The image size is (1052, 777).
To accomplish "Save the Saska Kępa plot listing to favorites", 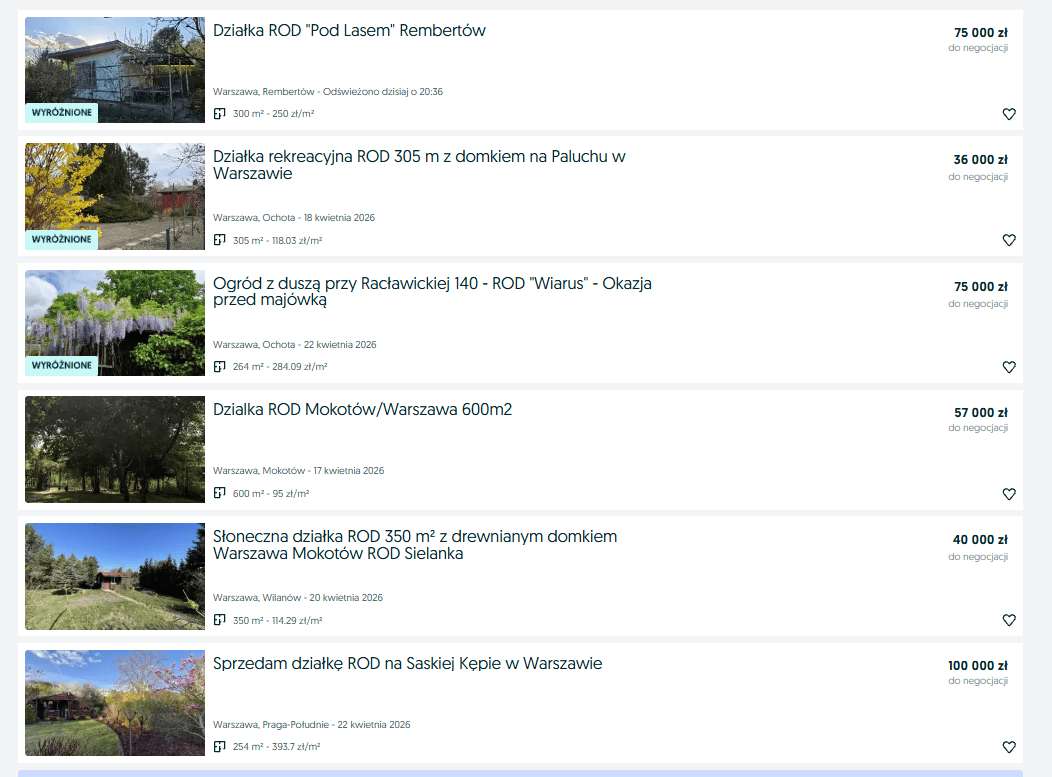I will click(x=1008, y=747).
